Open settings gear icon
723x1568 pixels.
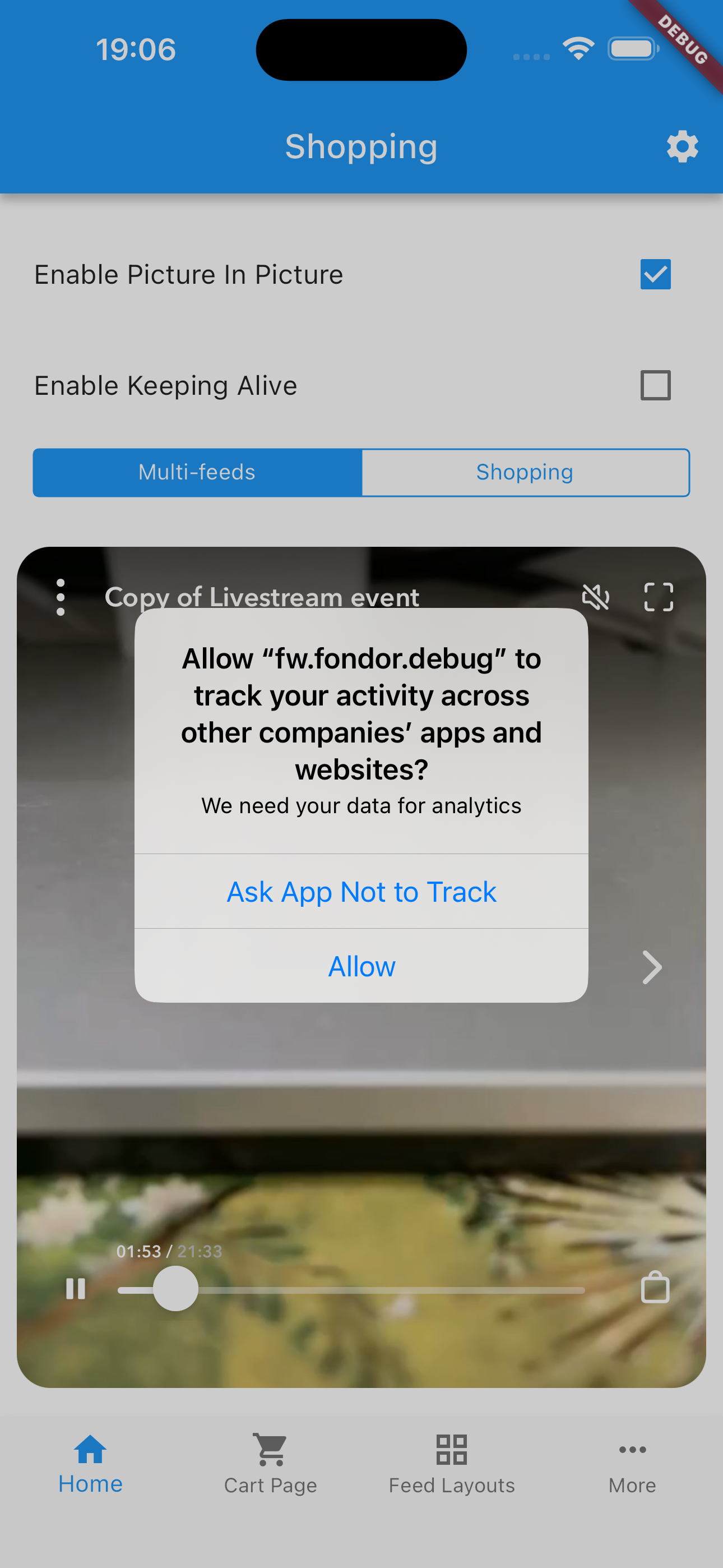click(x=682, y=147)
